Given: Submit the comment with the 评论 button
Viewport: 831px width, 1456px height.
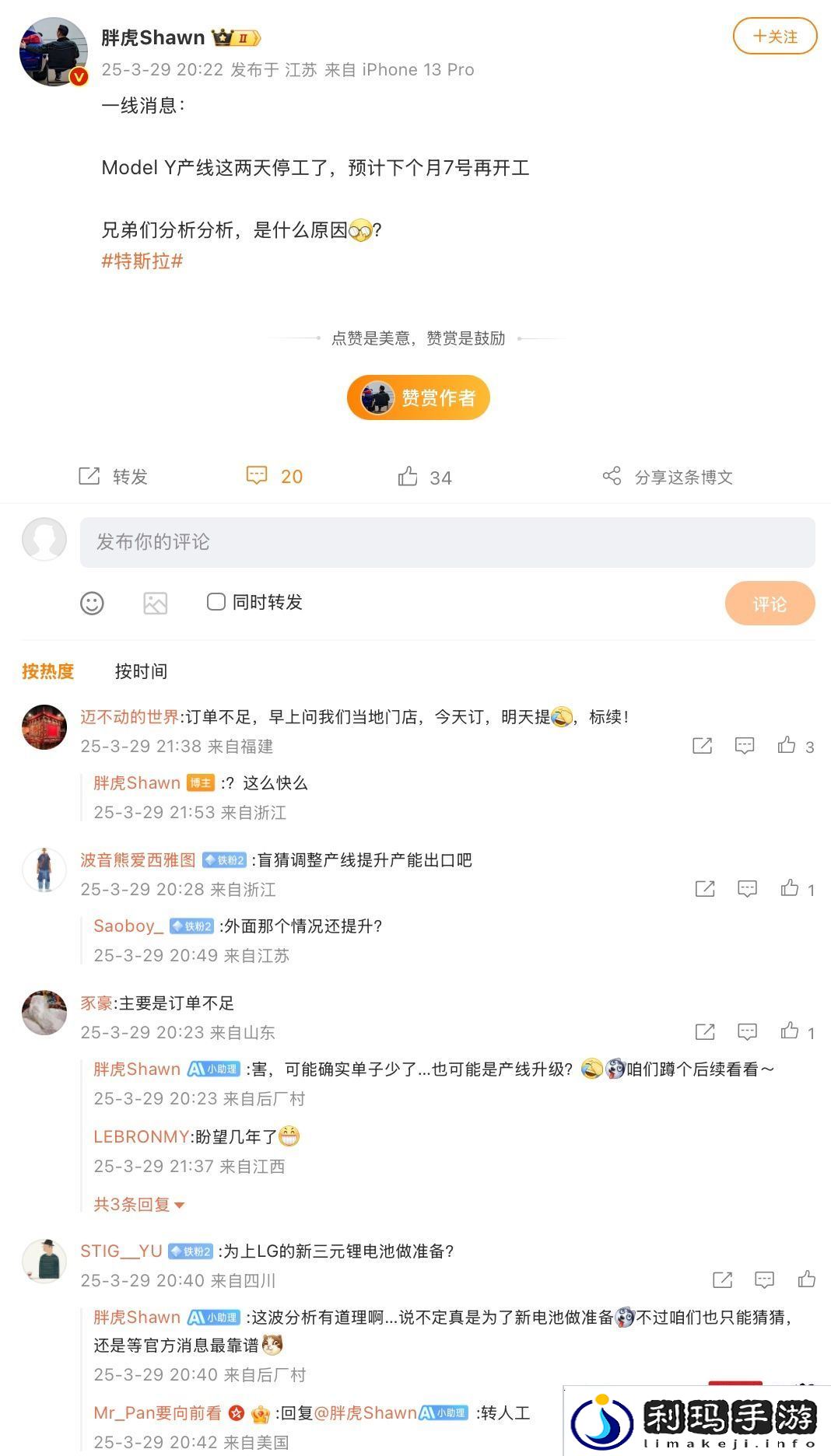Looking at the screenshot, I should click(770, 604).
